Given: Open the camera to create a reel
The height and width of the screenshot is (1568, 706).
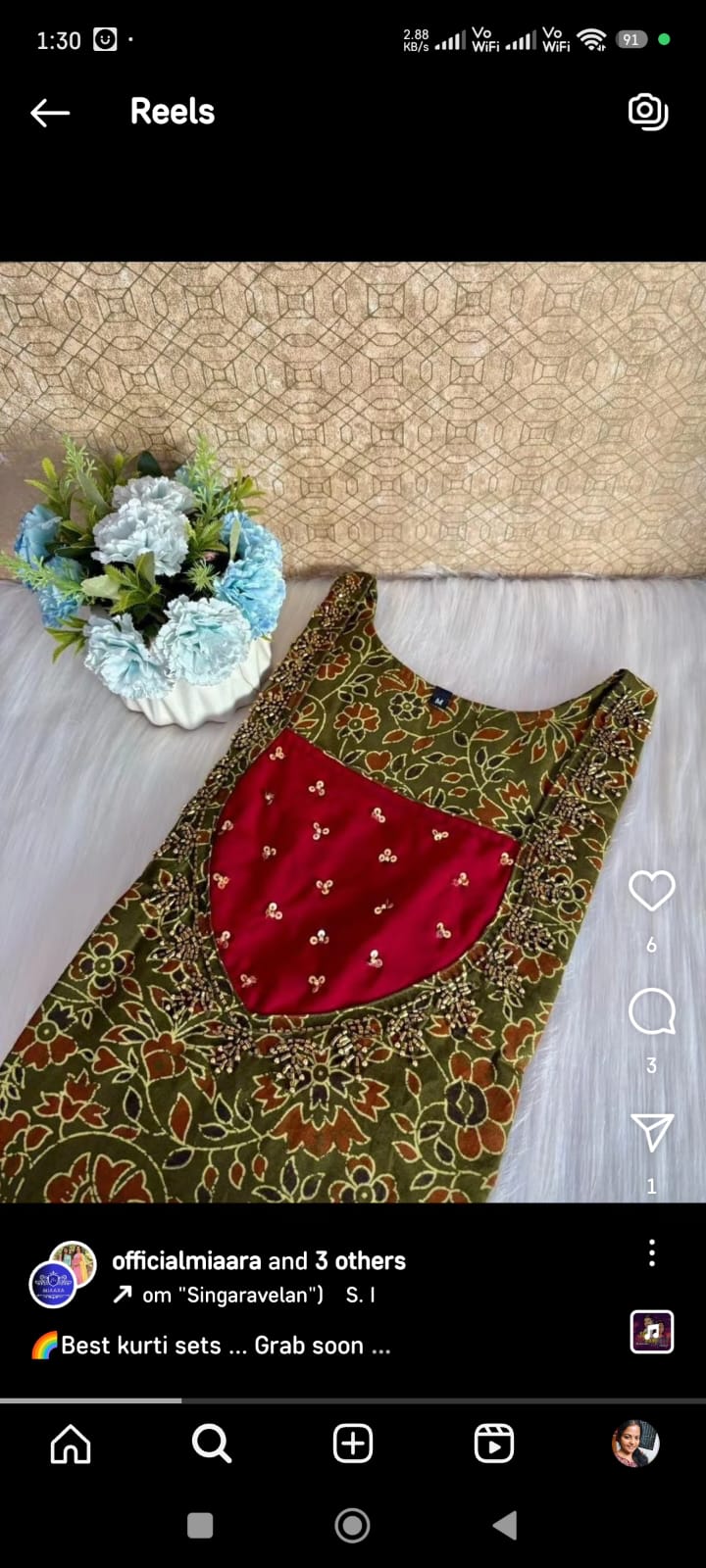Looking at the screenshot, I should click(647, 112).
